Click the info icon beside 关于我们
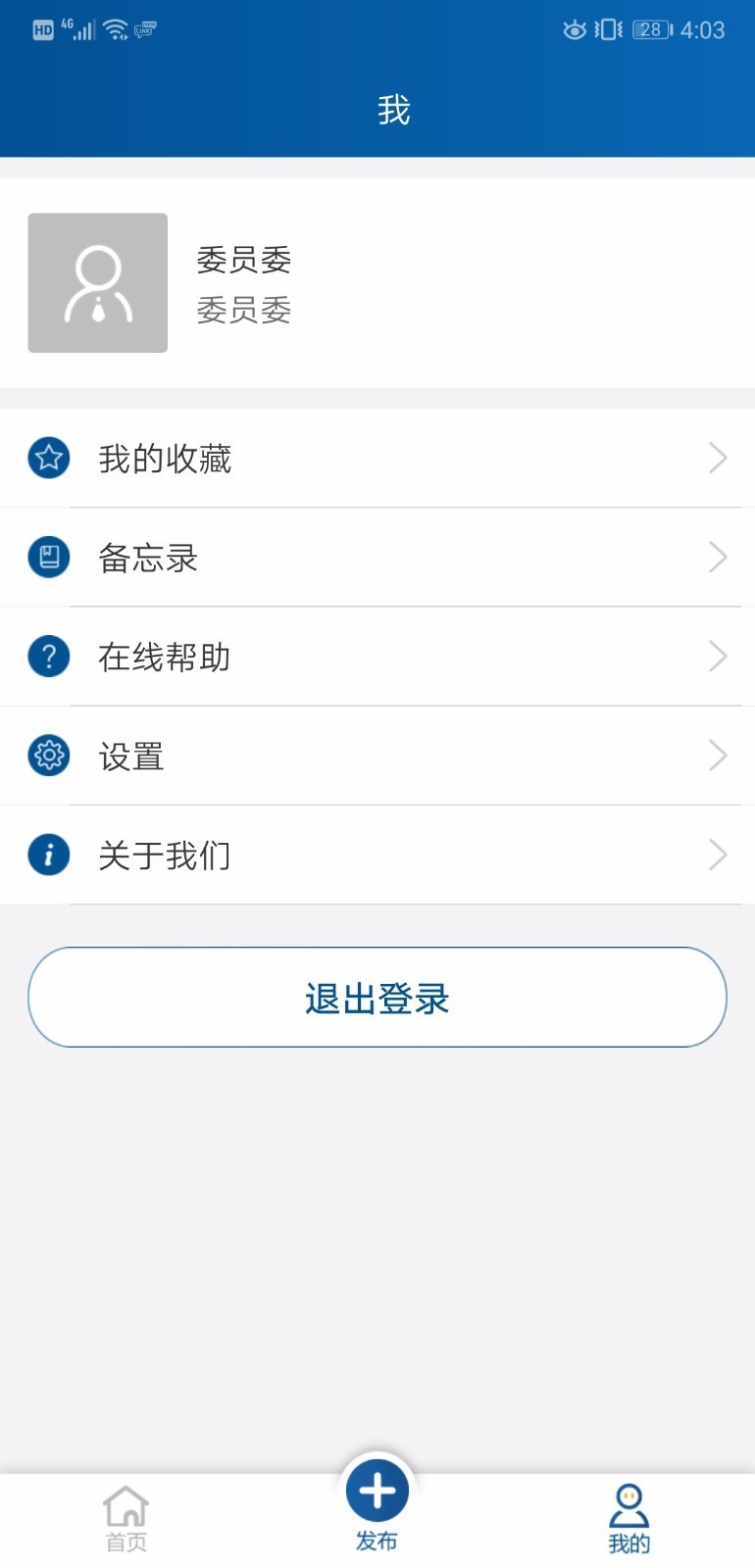Image resolution: width=755 pixels, height=1568 pixels. tap(47, 854)
